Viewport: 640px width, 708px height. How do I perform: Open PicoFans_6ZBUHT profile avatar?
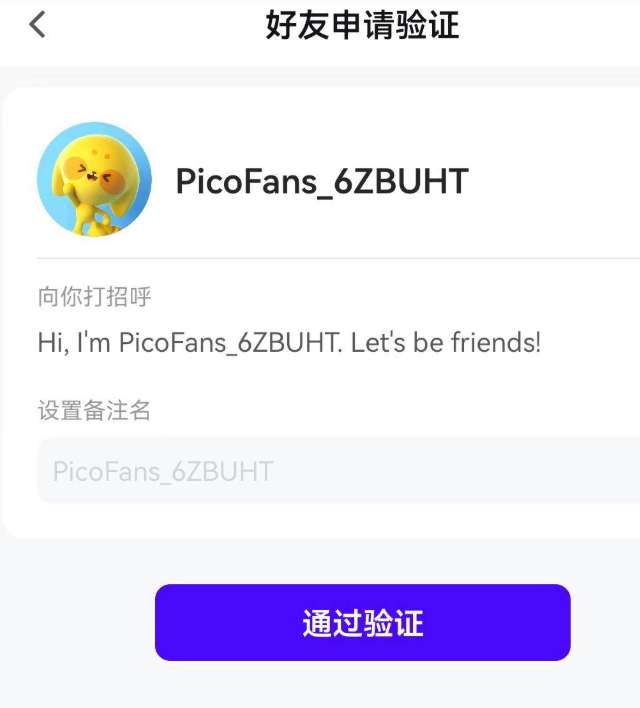[94, 180]
